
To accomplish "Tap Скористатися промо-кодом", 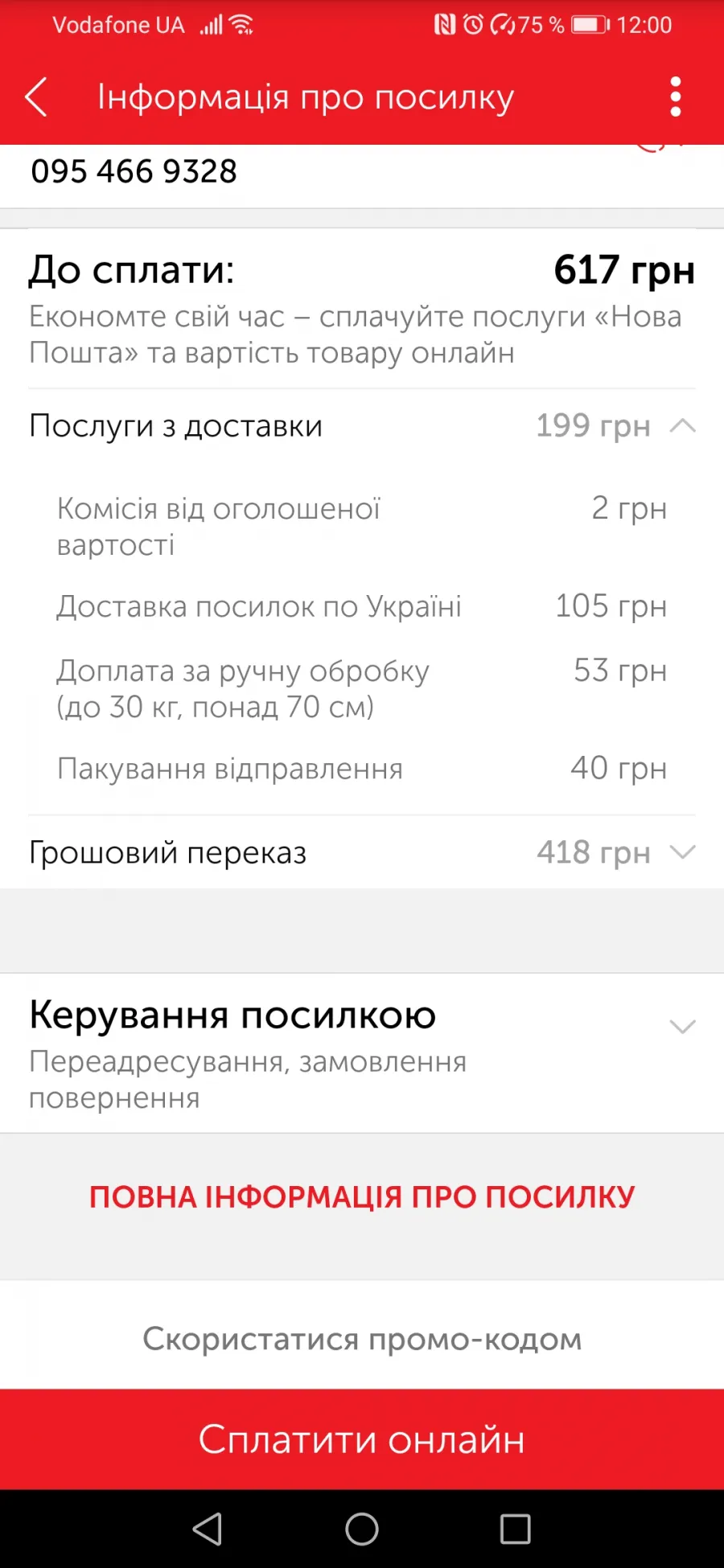I will [x=362, y=1339].
